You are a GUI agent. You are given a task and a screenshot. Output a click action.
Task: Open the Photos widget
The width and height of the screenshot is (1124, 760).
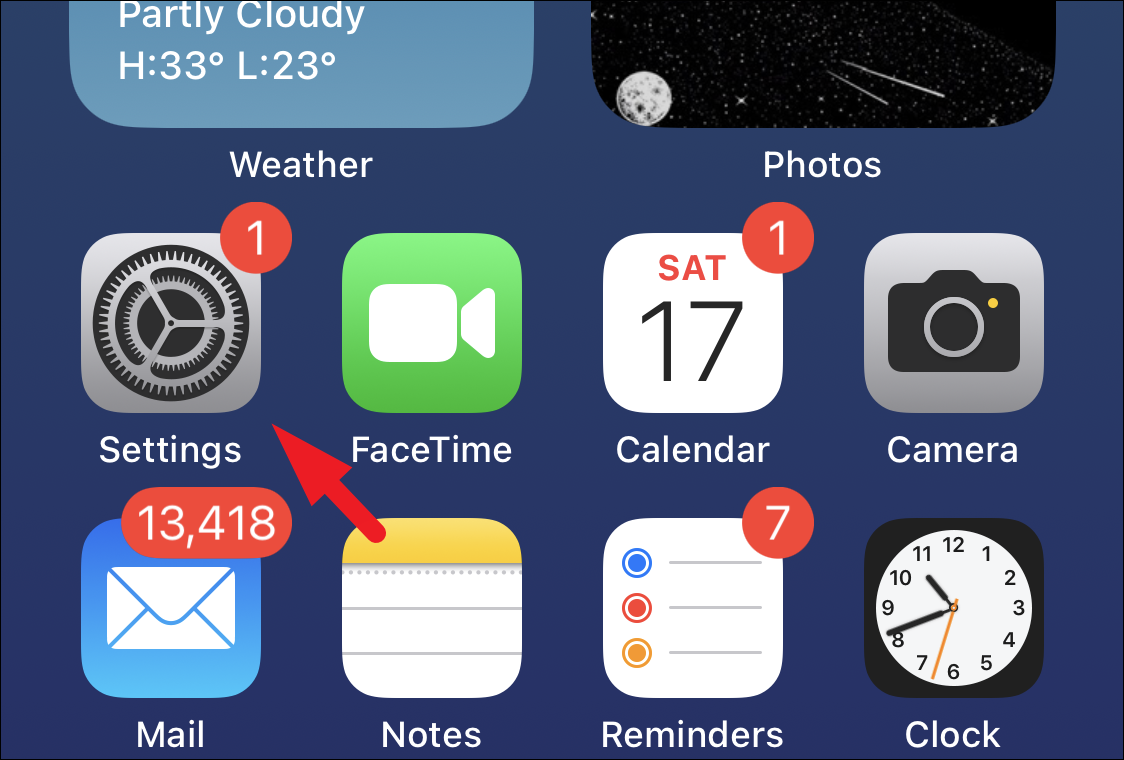tap(822, 62)
